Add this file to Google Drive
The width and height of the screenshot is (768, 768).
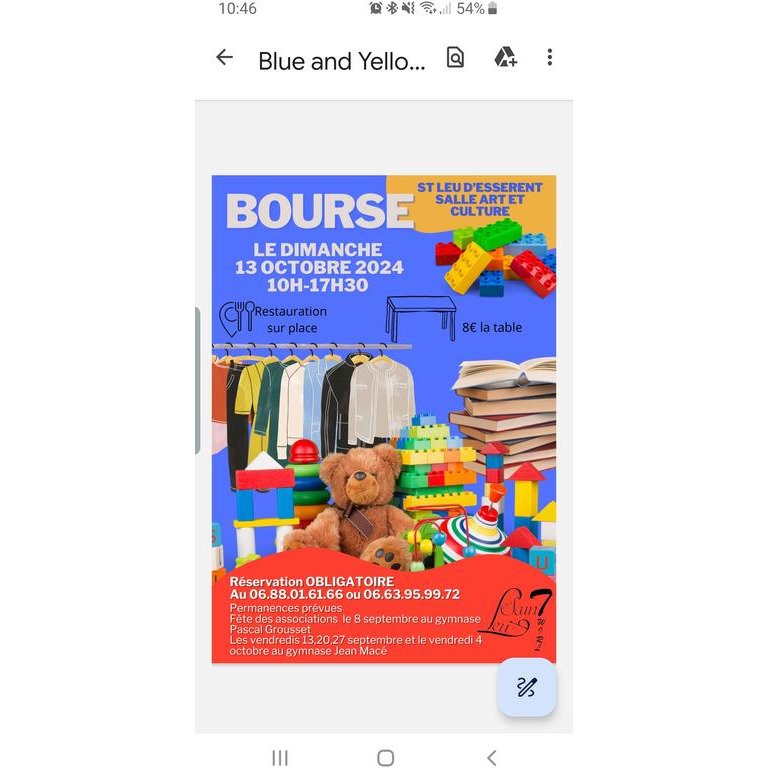point(505,58)
